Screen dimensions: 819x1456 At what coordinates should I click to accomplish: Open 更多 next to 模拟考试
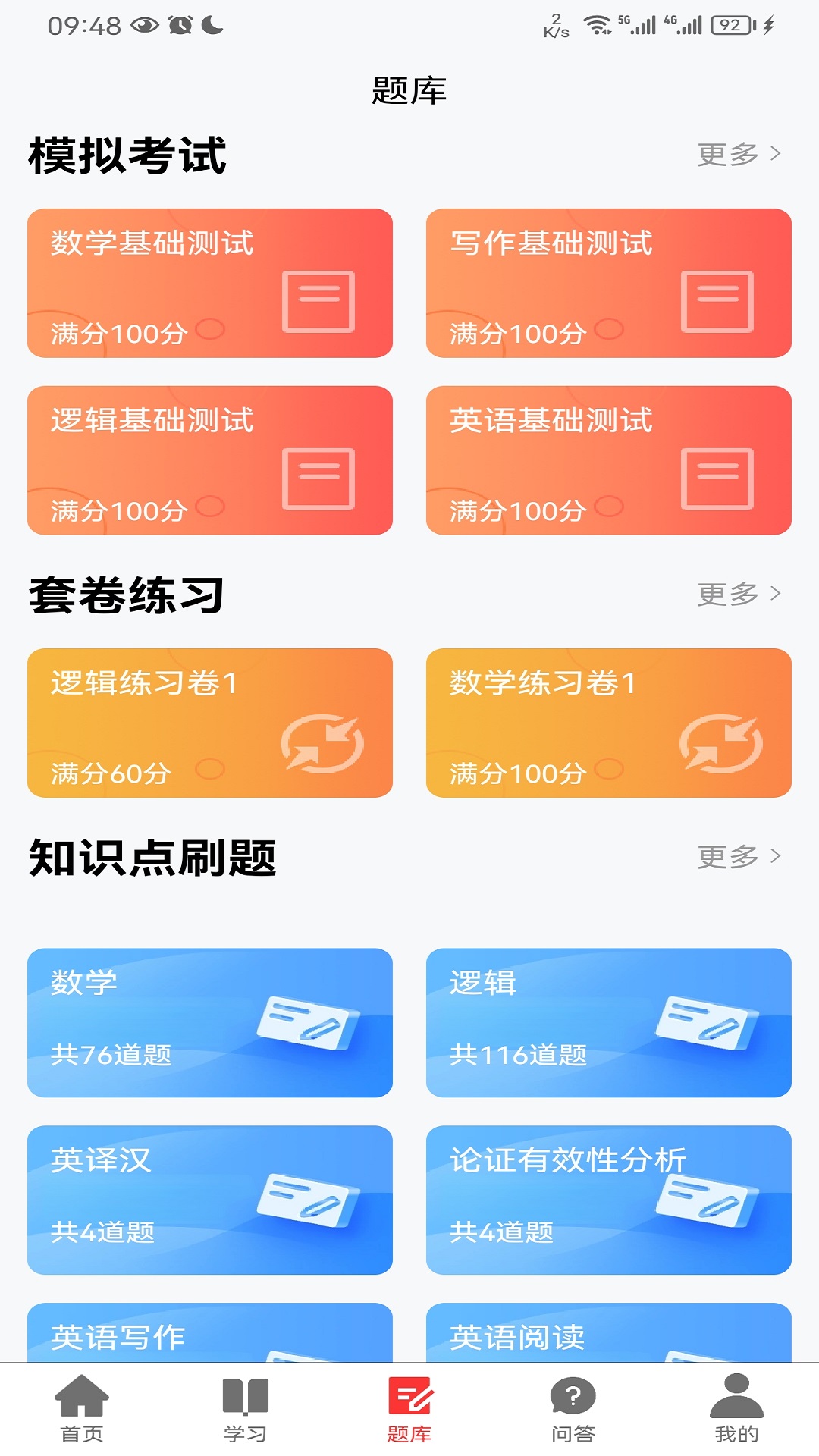coord(738,154)
